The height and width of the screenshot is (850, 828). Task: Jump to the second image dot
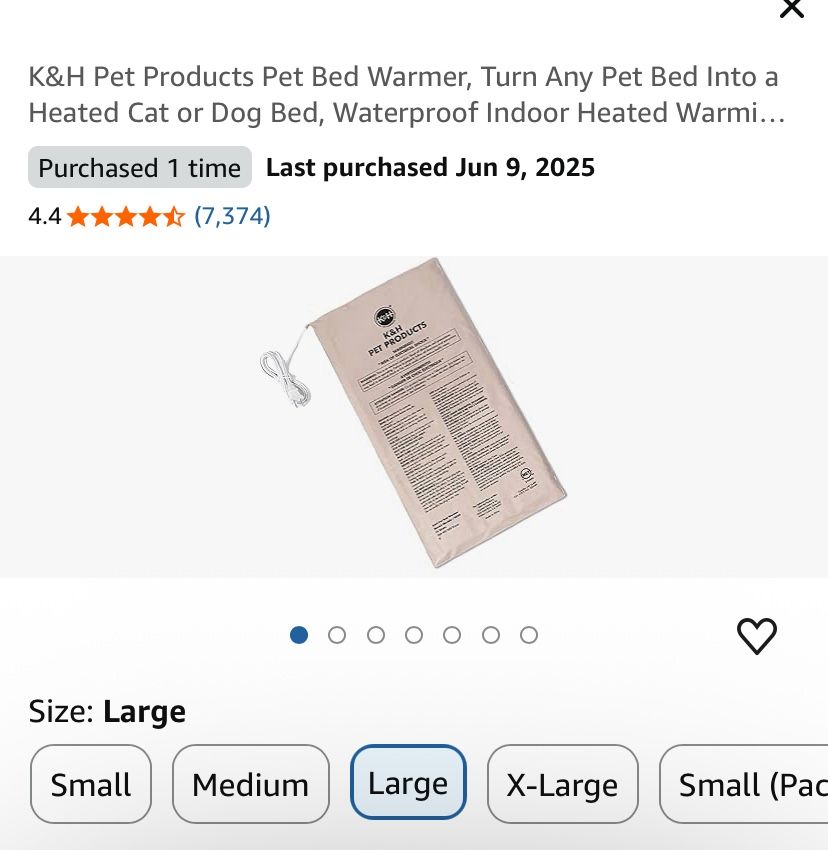[x=337, y=635]
